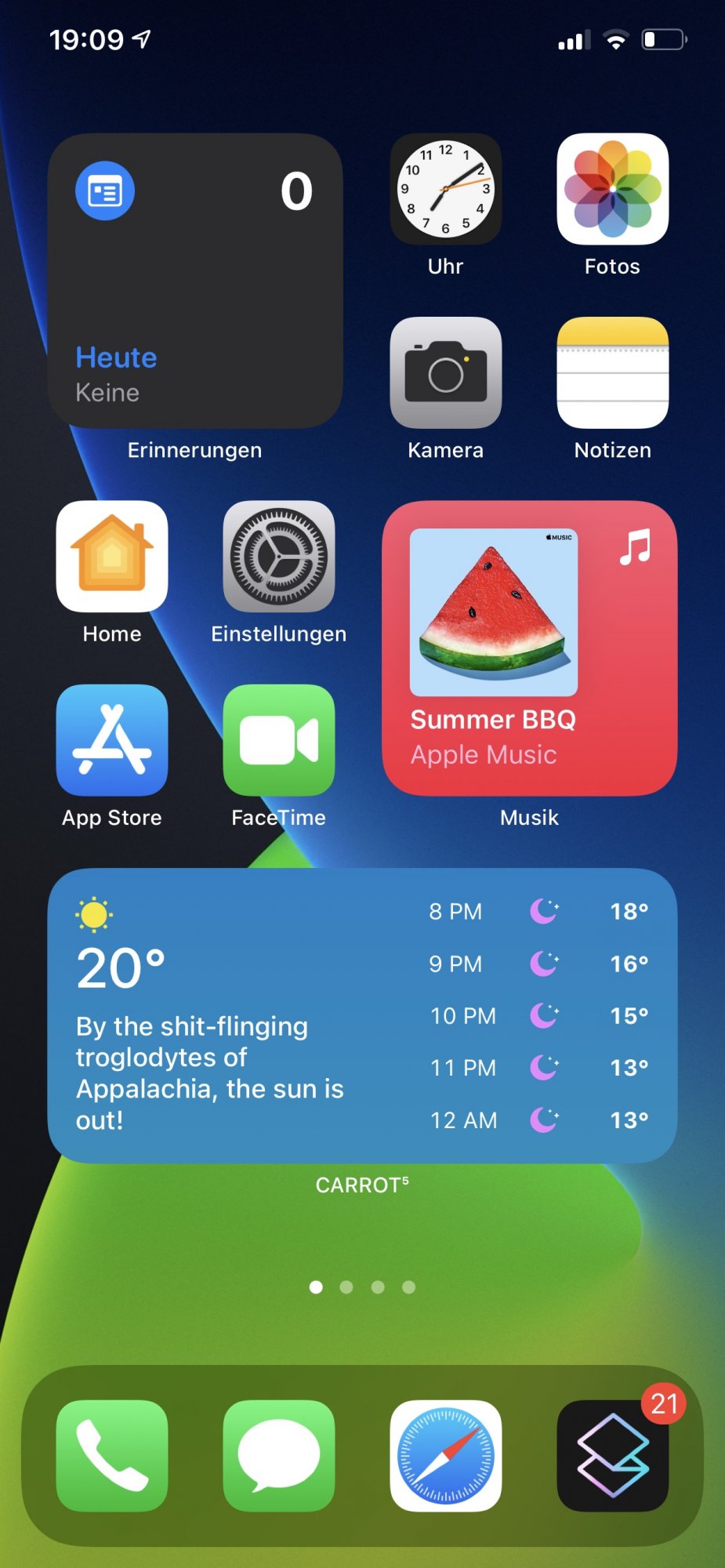Open Einstellungen
The image size is (725, 1568).
point(278,557)
